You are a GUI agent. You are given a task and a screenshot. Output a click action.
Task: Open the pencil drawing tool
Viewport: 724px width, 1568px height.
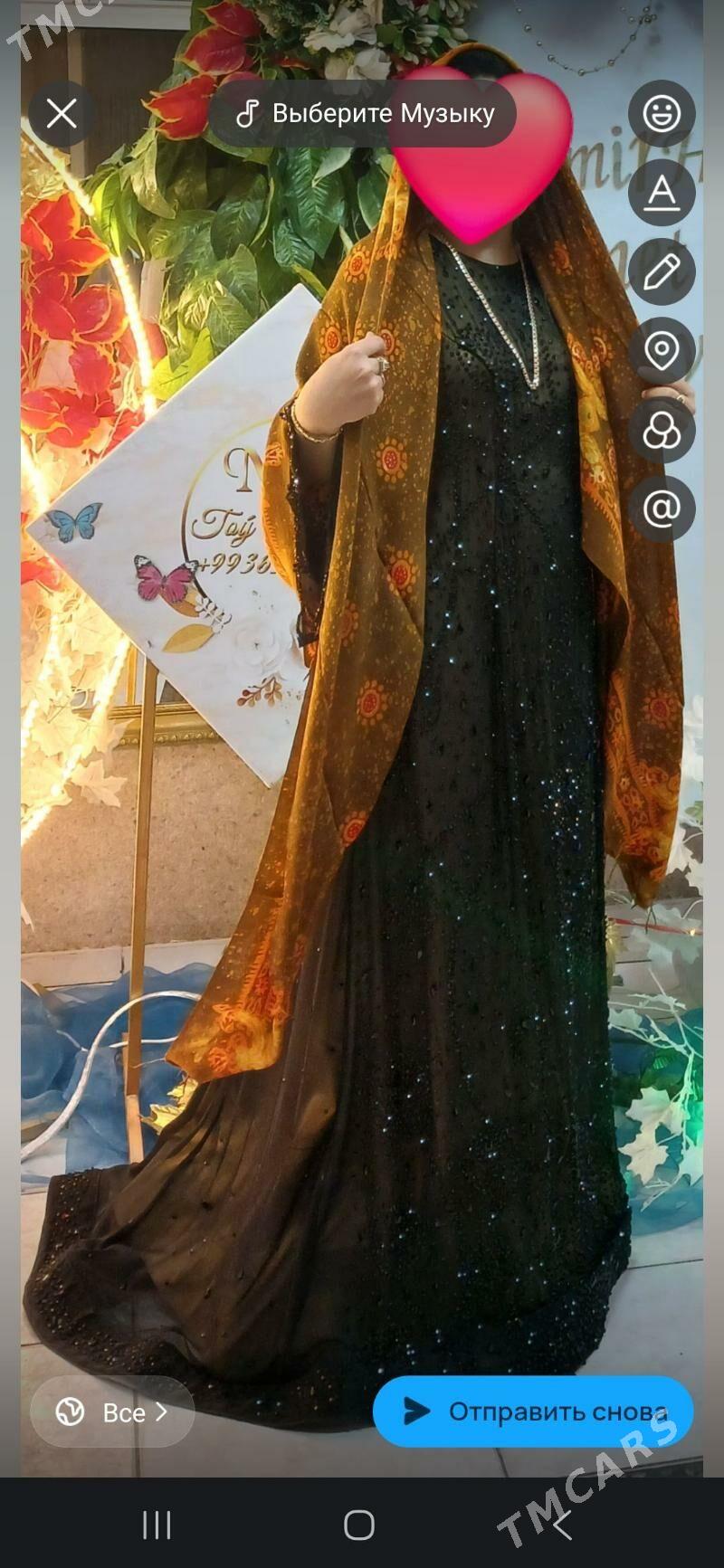pos(662,271)
